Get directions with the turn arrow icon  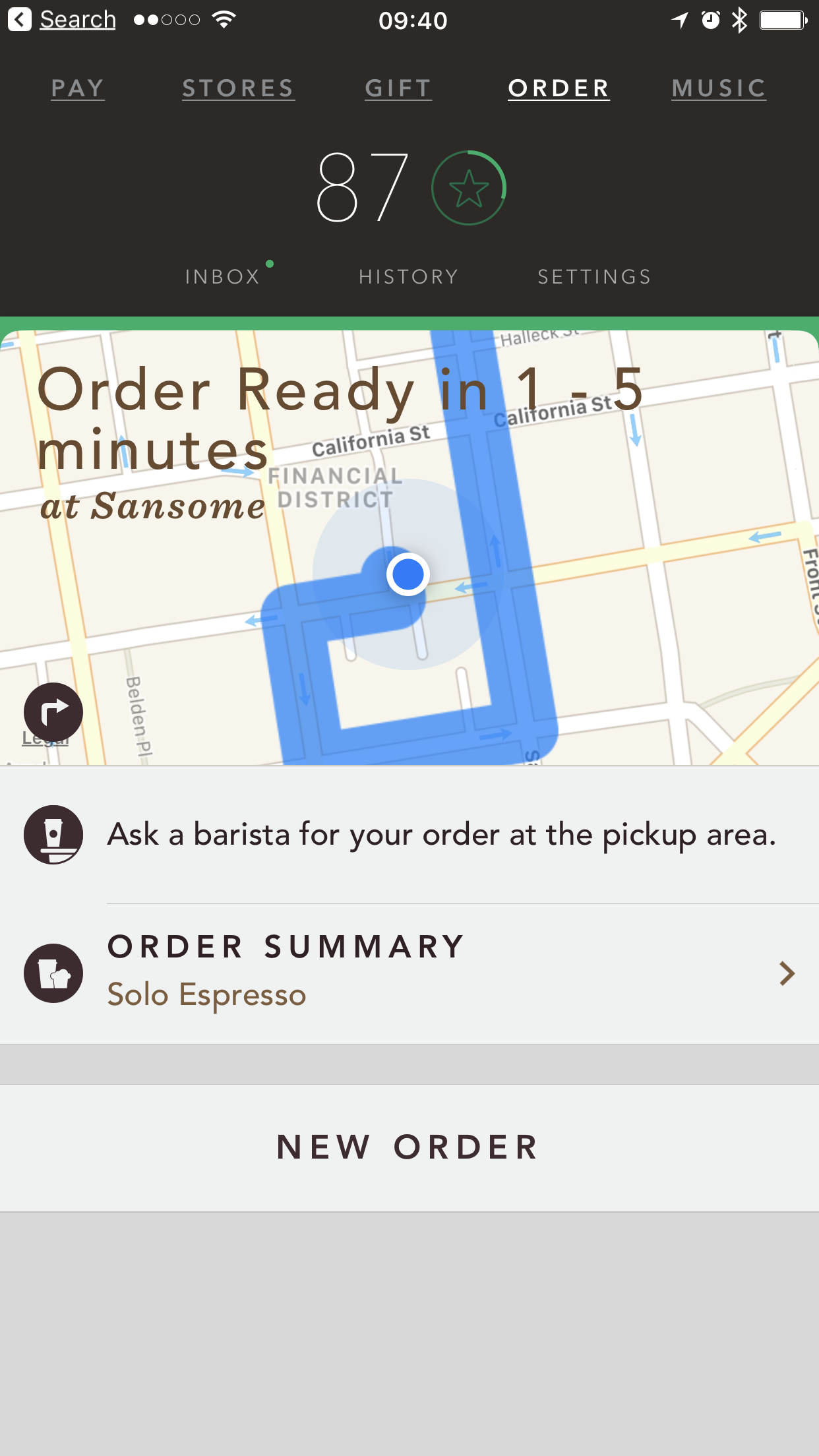(53, 712)
